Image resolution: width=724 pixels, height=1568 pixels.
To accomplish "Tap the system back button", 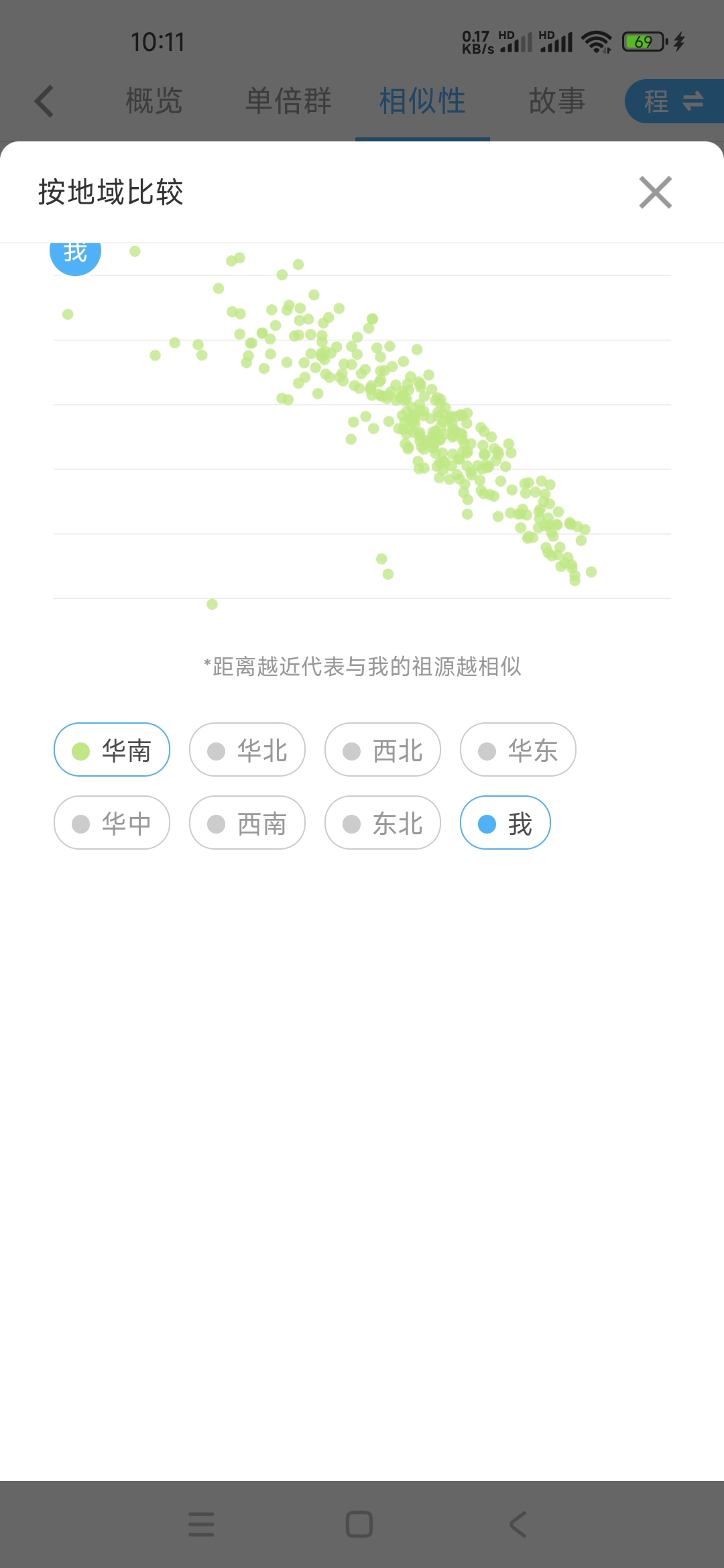I will click(x=518, y=1524).
